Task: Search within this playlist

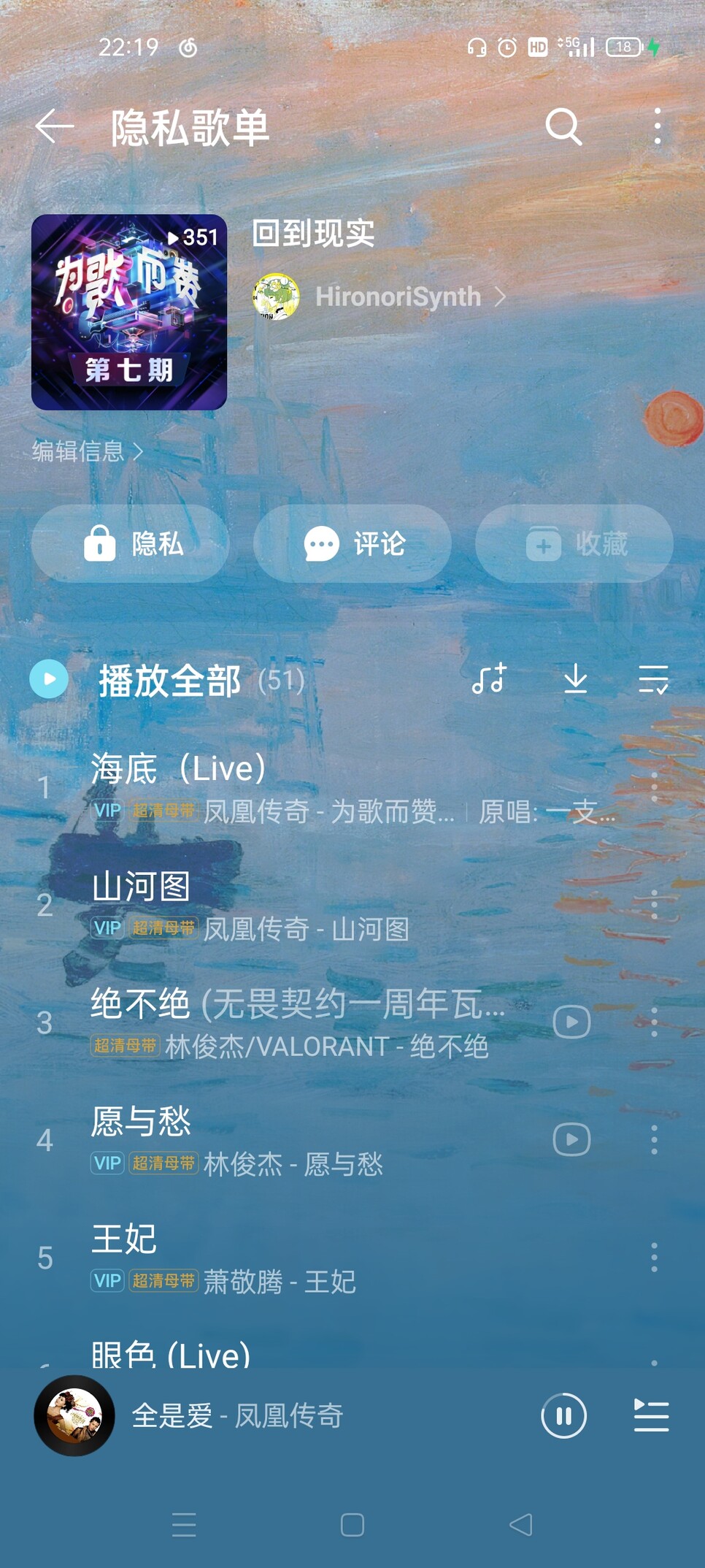Action: 563,127
